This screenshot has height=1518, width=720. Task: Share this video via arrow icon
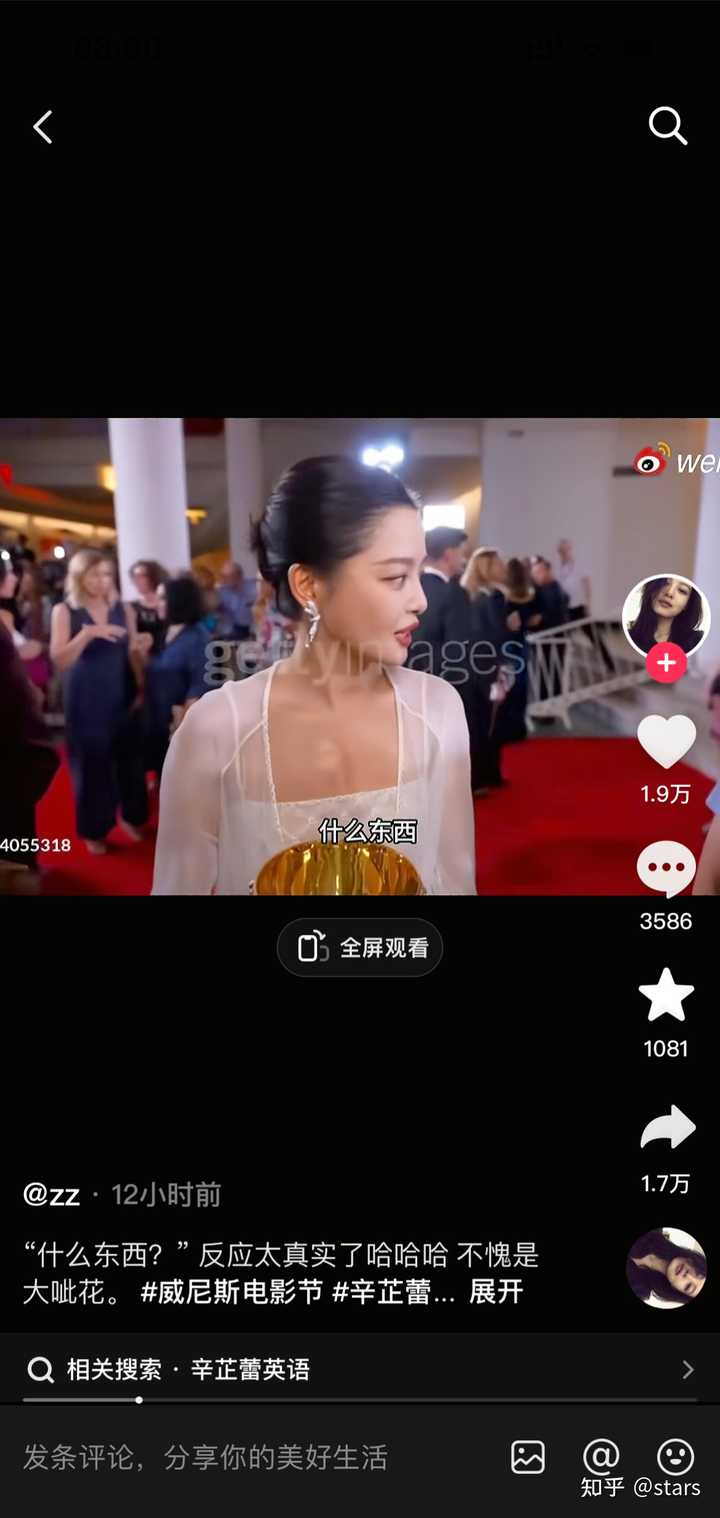point(667,1129)
